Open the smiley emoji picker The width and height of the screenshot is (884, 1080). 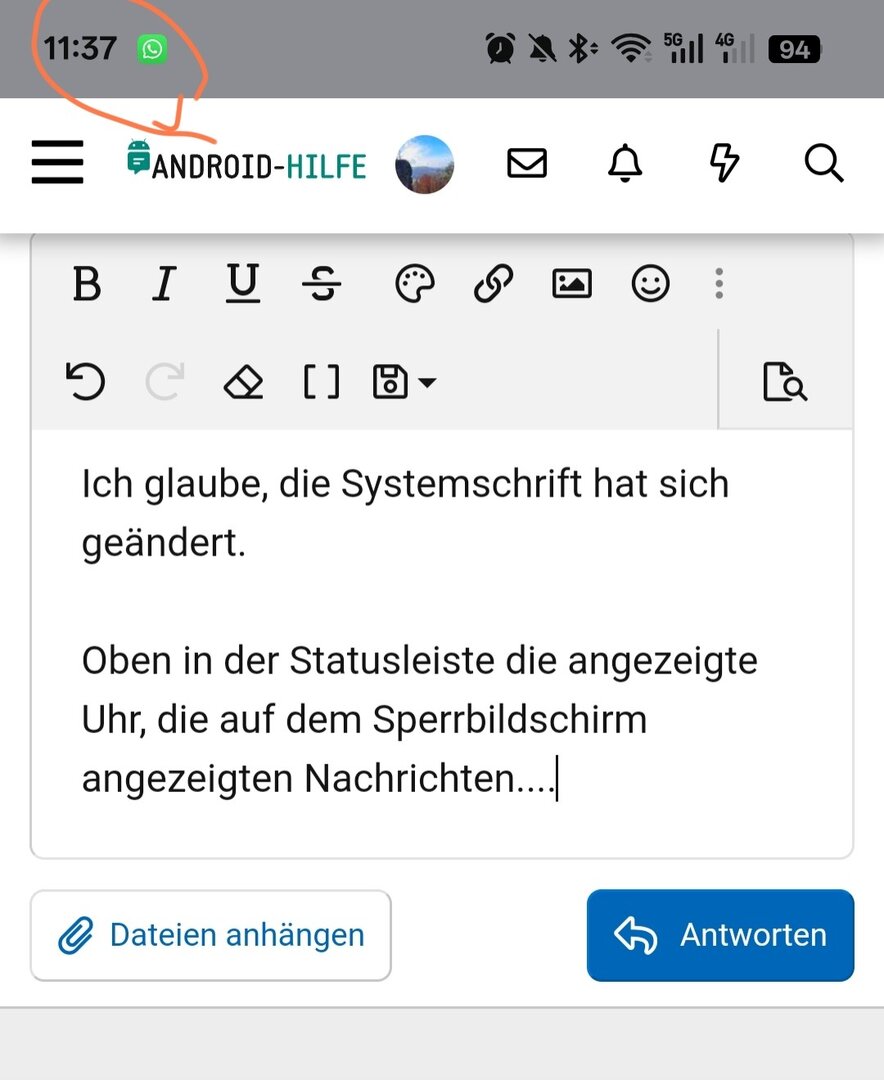click(650, 285)
